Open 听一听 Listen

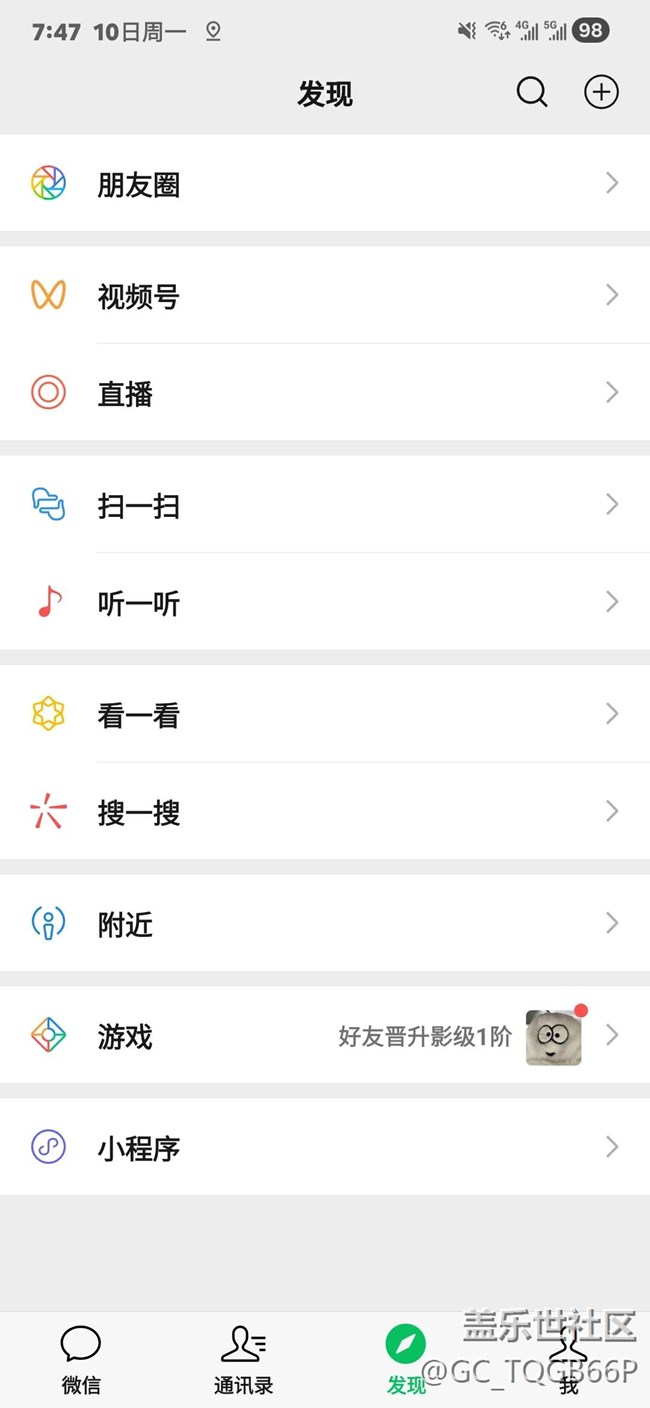325,602
